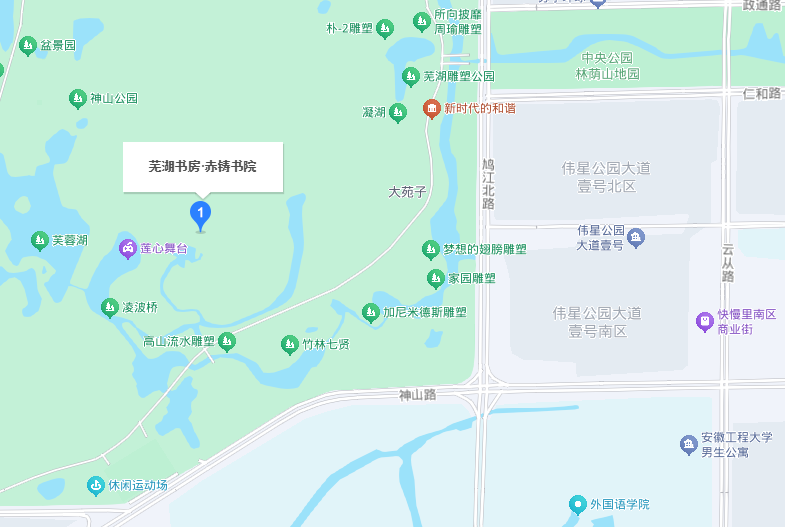
Task: Select the 新时代的和谐 landmark icon
Action: point(431,108)
